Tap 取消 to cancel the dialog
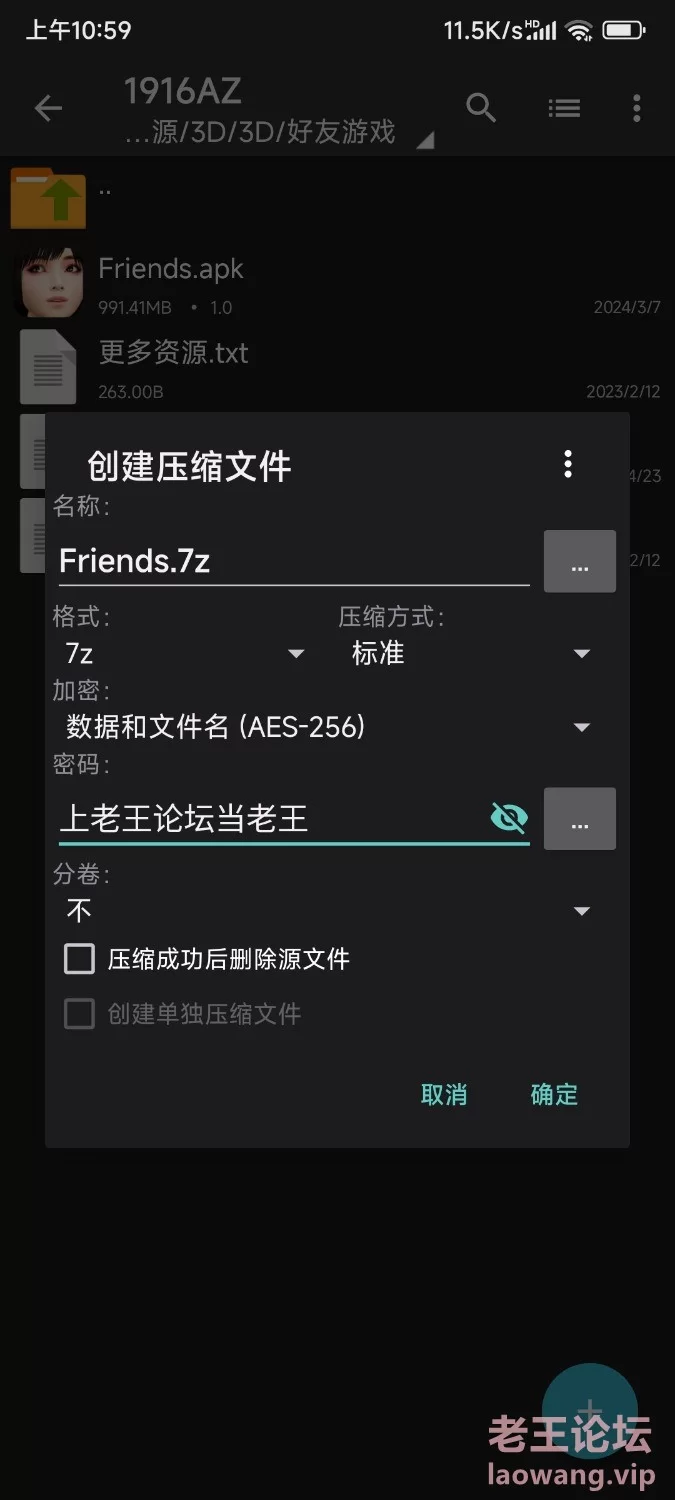Image resolution: width=675 pixels, height=1500 pixels. 444,1094
